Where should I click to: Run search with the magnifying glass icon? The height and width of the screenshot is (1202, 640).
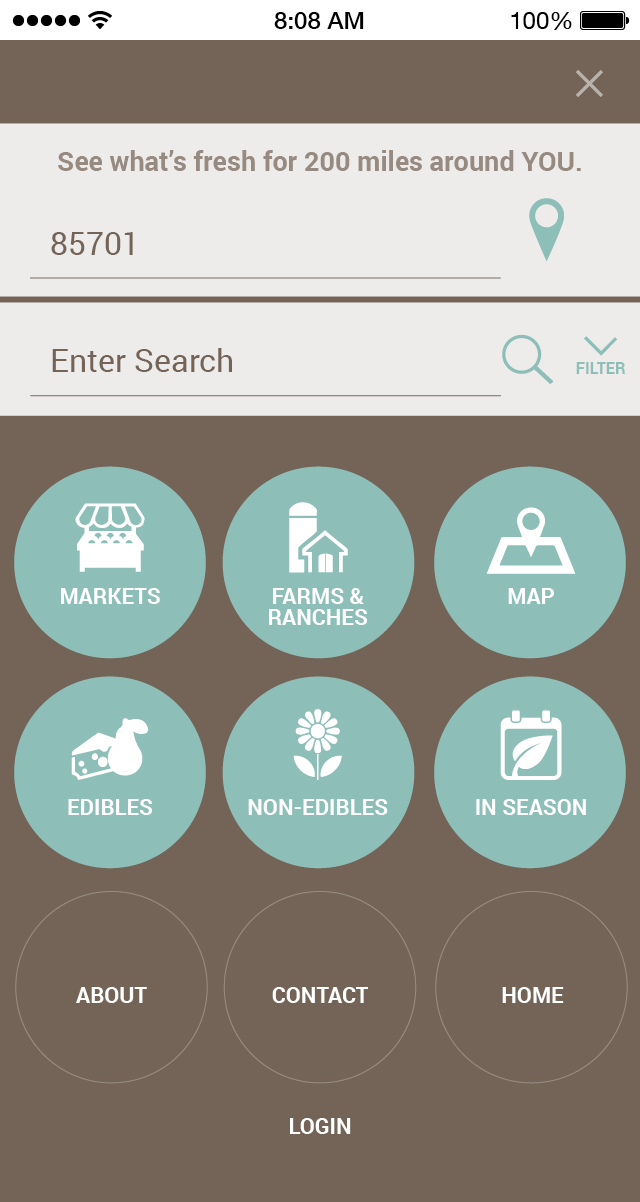(527, 360)
